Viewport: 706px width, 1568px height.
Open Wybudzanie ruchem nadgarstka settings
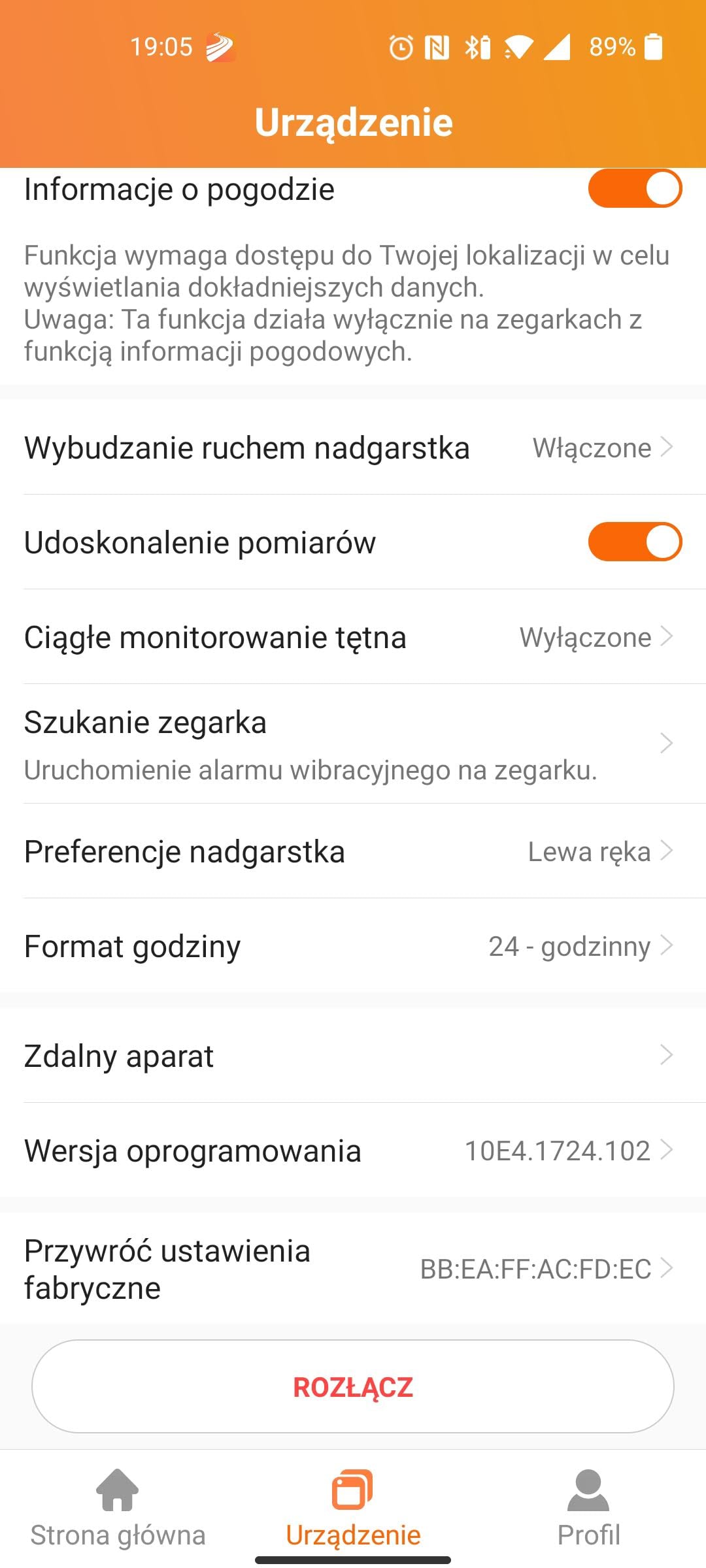tap(353, 448)
